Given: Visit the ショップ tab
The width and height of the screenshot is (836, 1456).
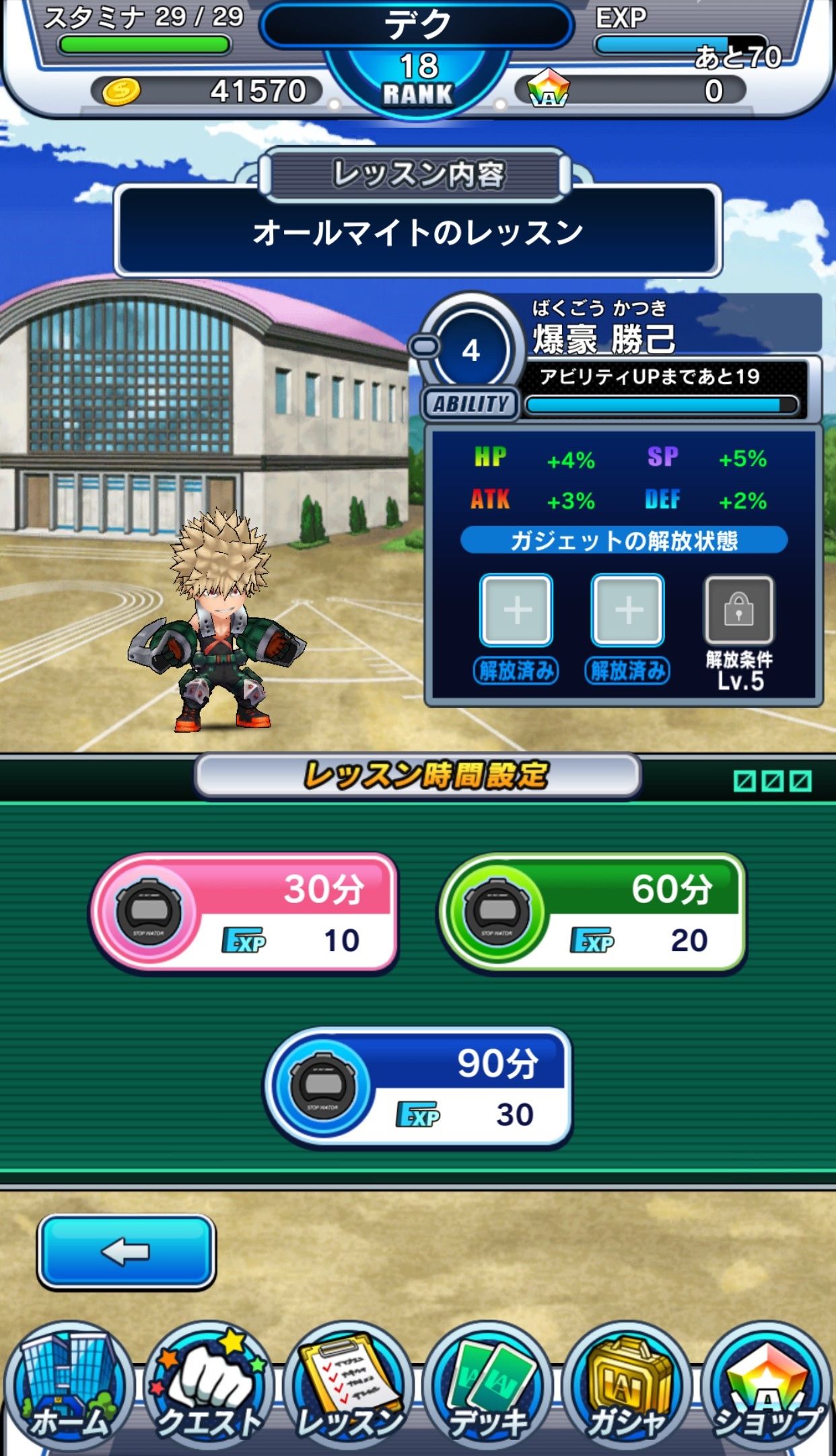Looking at the screenshot, I should pyautogui.click(x=766, y=1387).
